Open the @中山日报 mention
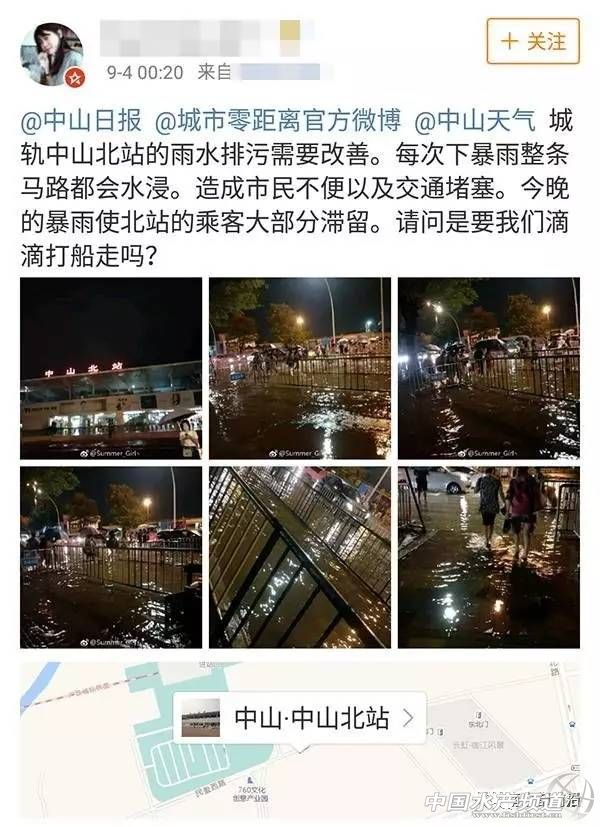This screenshot has height=827, width=600. point(82,121)
